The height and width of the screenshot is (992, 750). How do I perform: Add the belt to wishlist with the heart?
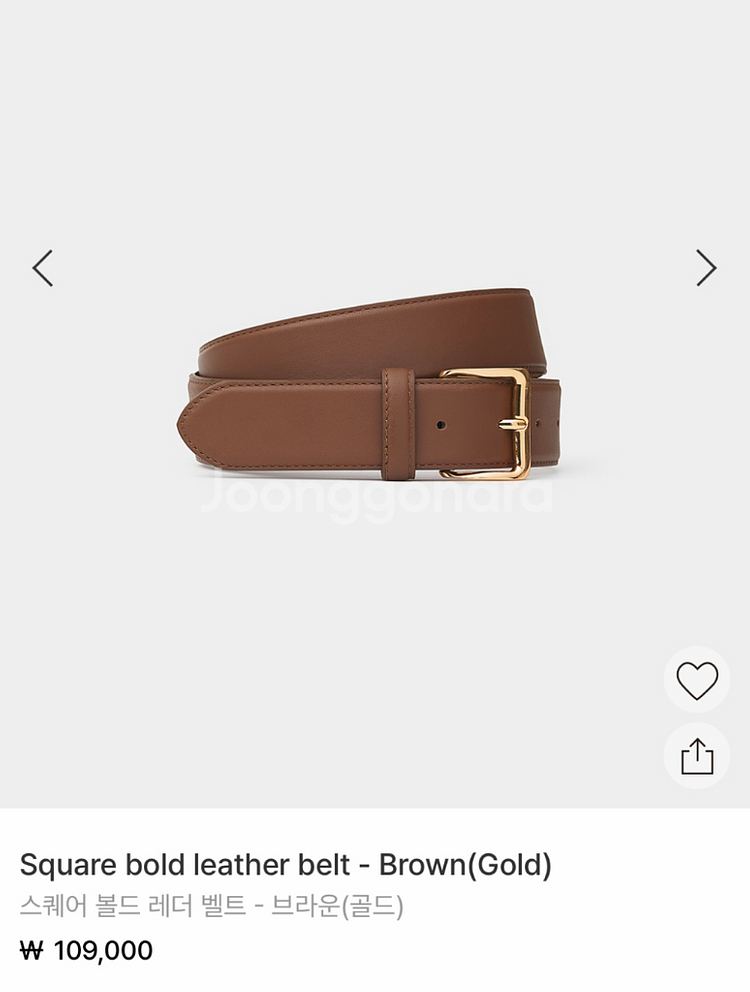[697, 680]
